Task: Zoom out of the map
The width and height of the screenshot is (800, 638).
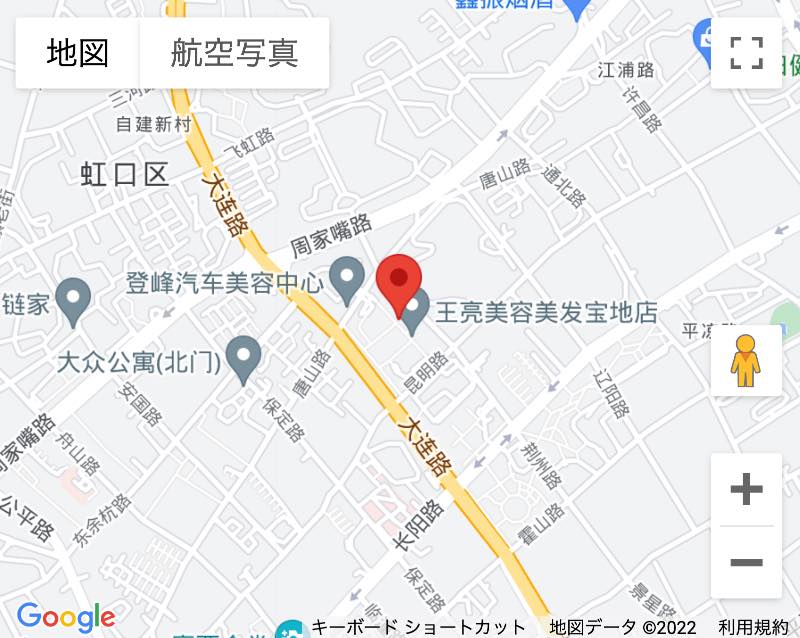Action: (746, 562)
